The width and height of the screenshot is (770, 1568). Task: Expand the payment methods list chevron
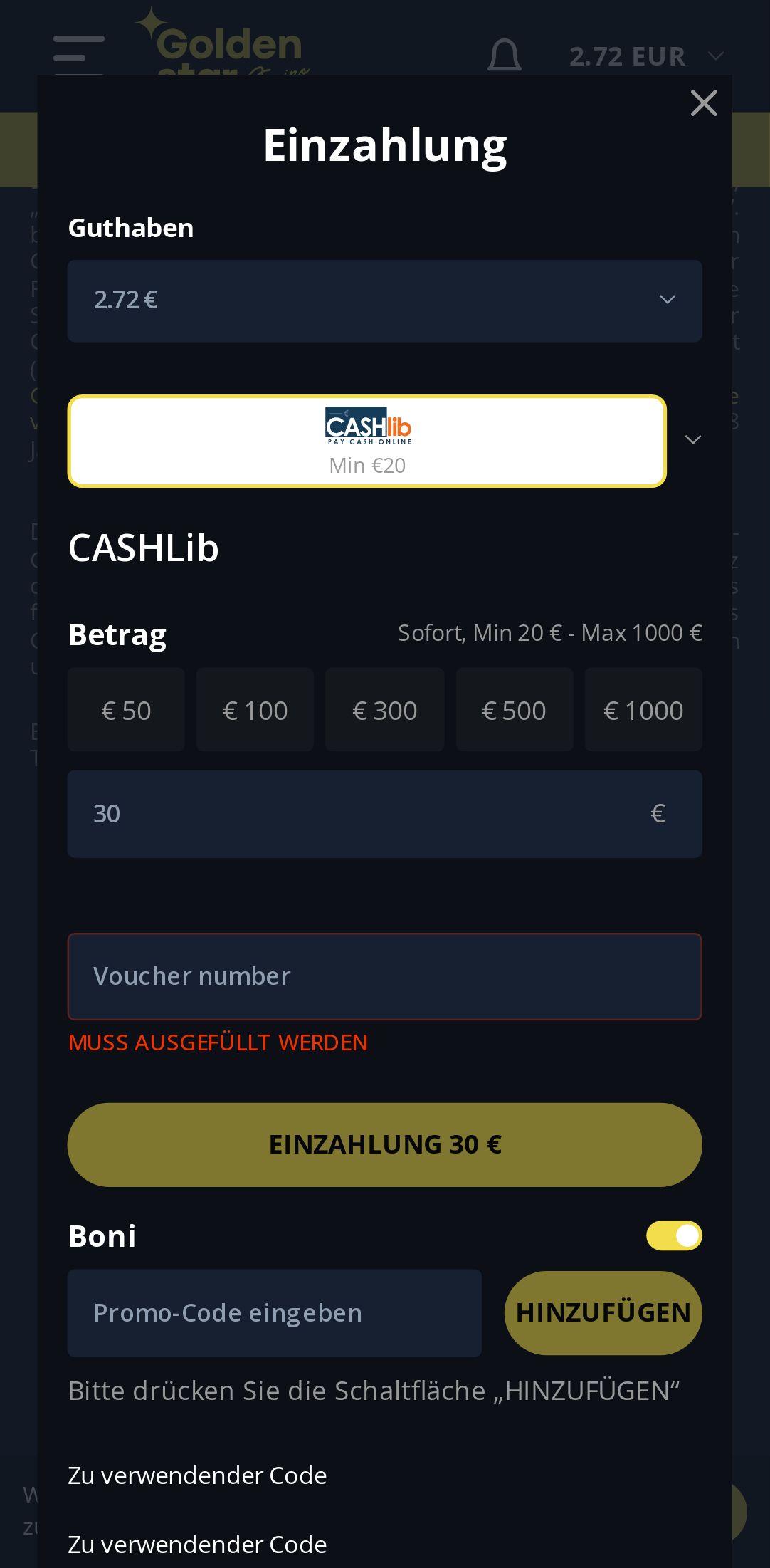pos(692,440)
